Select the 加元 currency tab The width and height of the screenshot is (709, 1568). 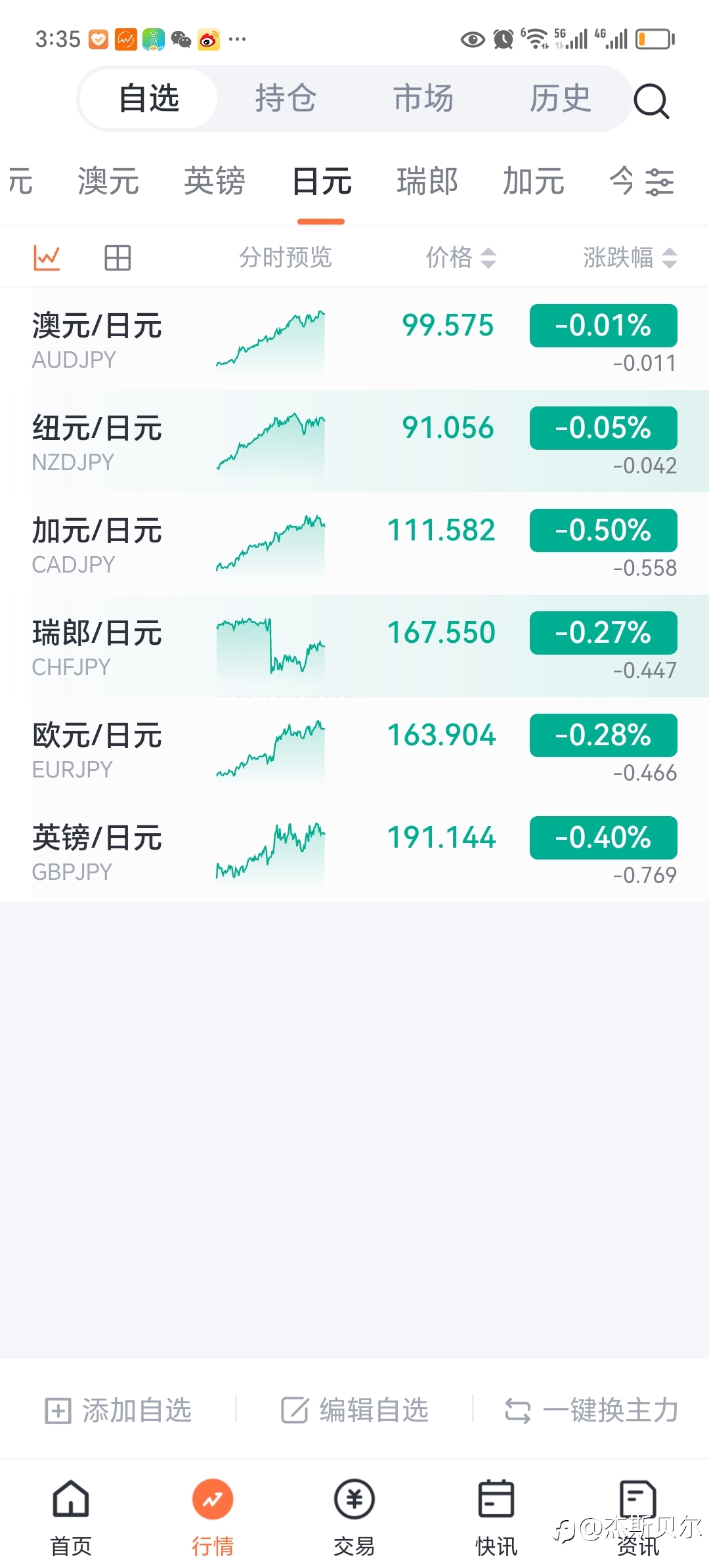[x=534, y=182]
